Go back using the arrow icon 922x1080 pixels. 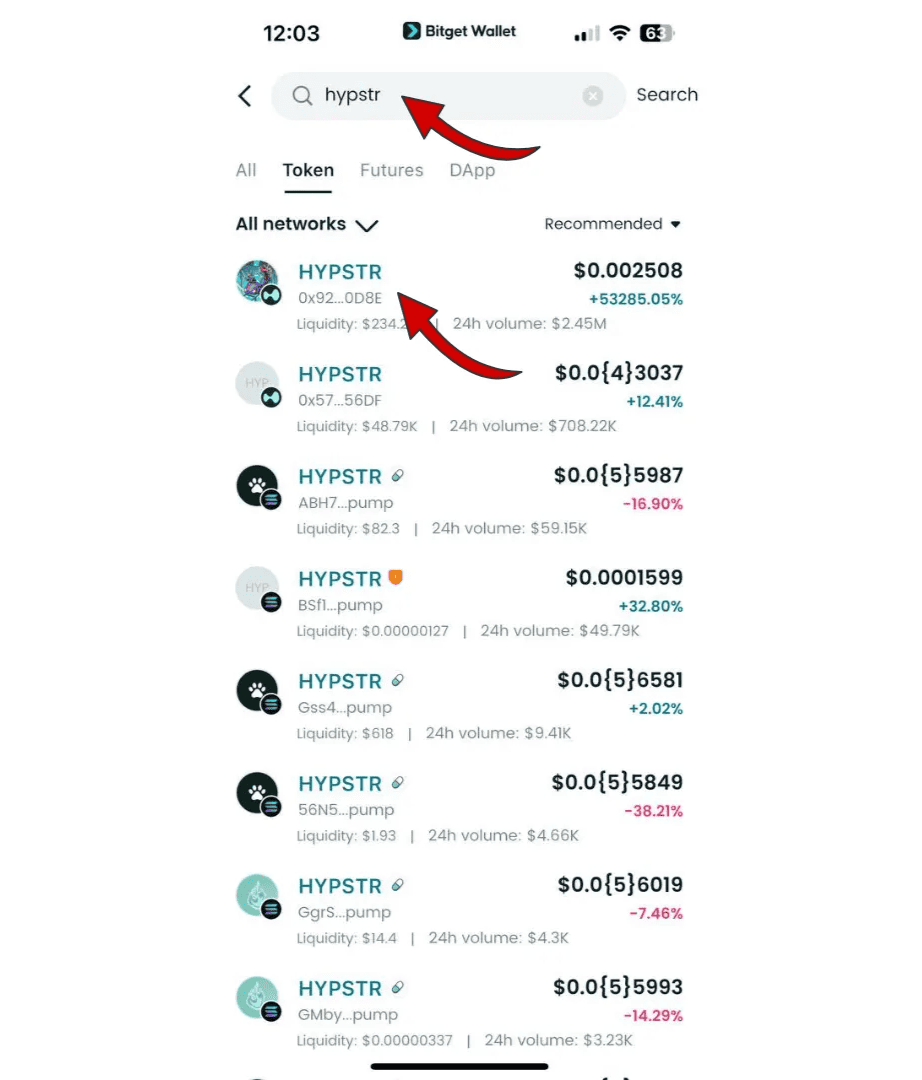tap(245, 96)
